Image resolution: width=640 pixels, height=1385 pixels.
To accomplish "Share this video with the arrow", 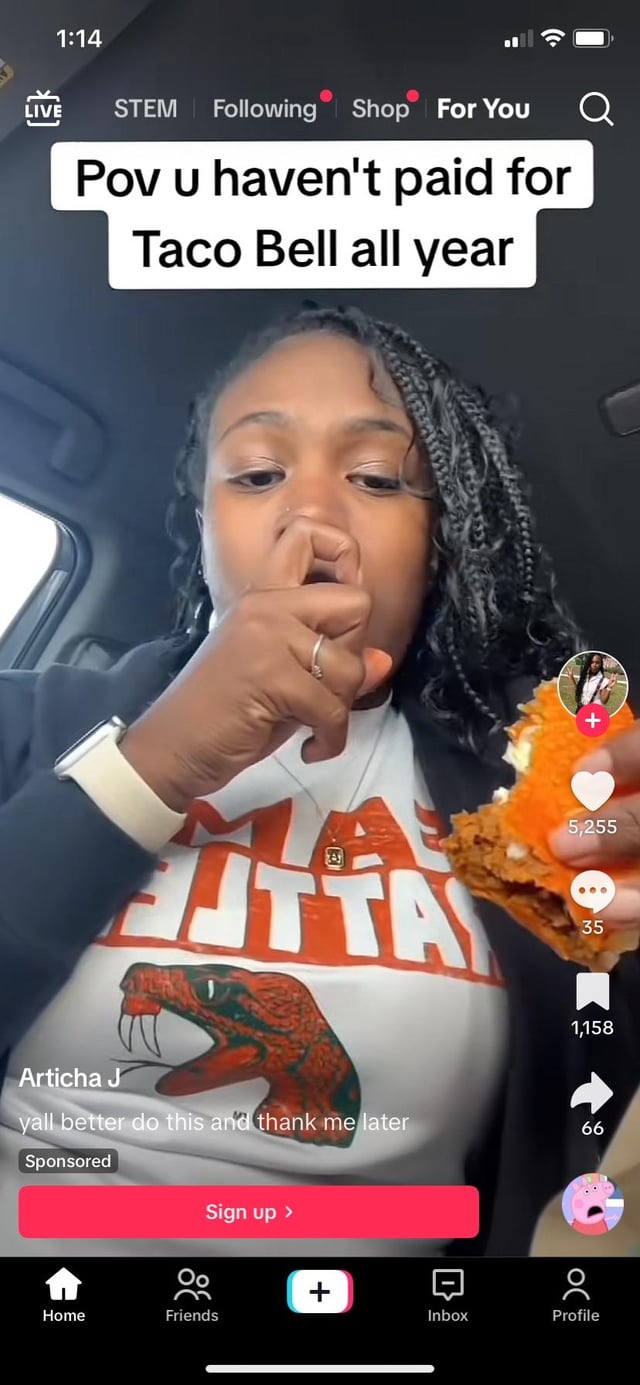I will click(592, 1093).
